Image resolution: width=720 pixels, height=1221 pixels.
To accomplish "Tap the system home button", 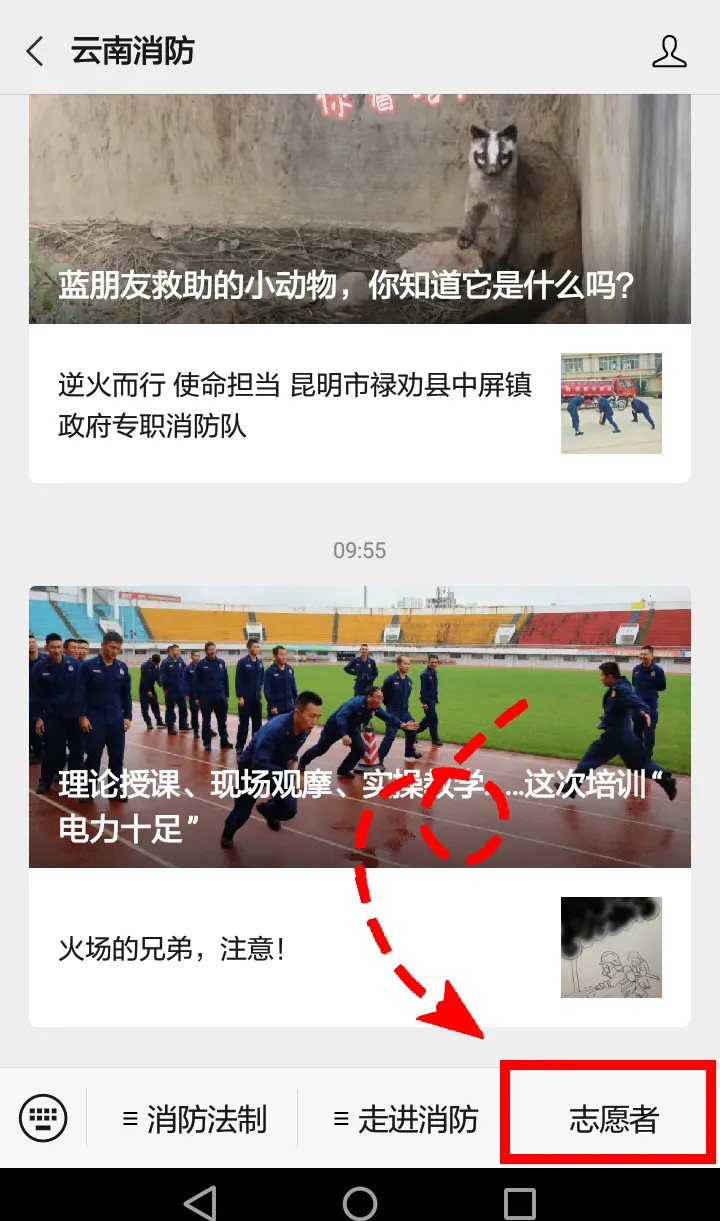I will tap(360, 1201).
